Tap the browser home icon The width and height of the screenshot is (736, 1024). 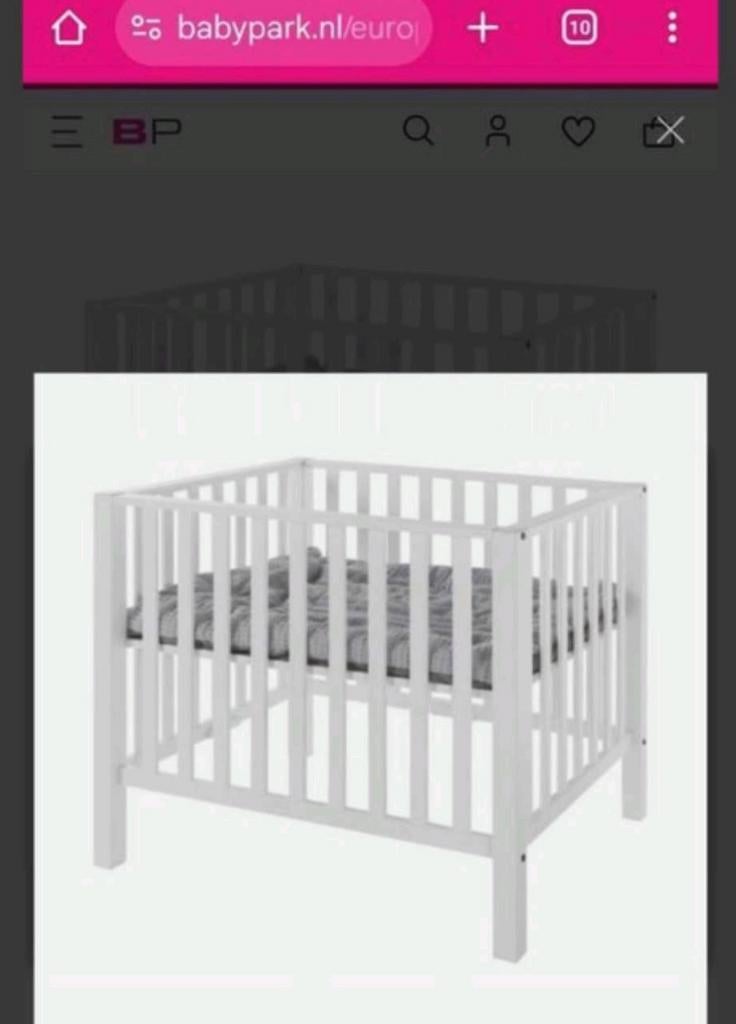(x=68, y=29)
